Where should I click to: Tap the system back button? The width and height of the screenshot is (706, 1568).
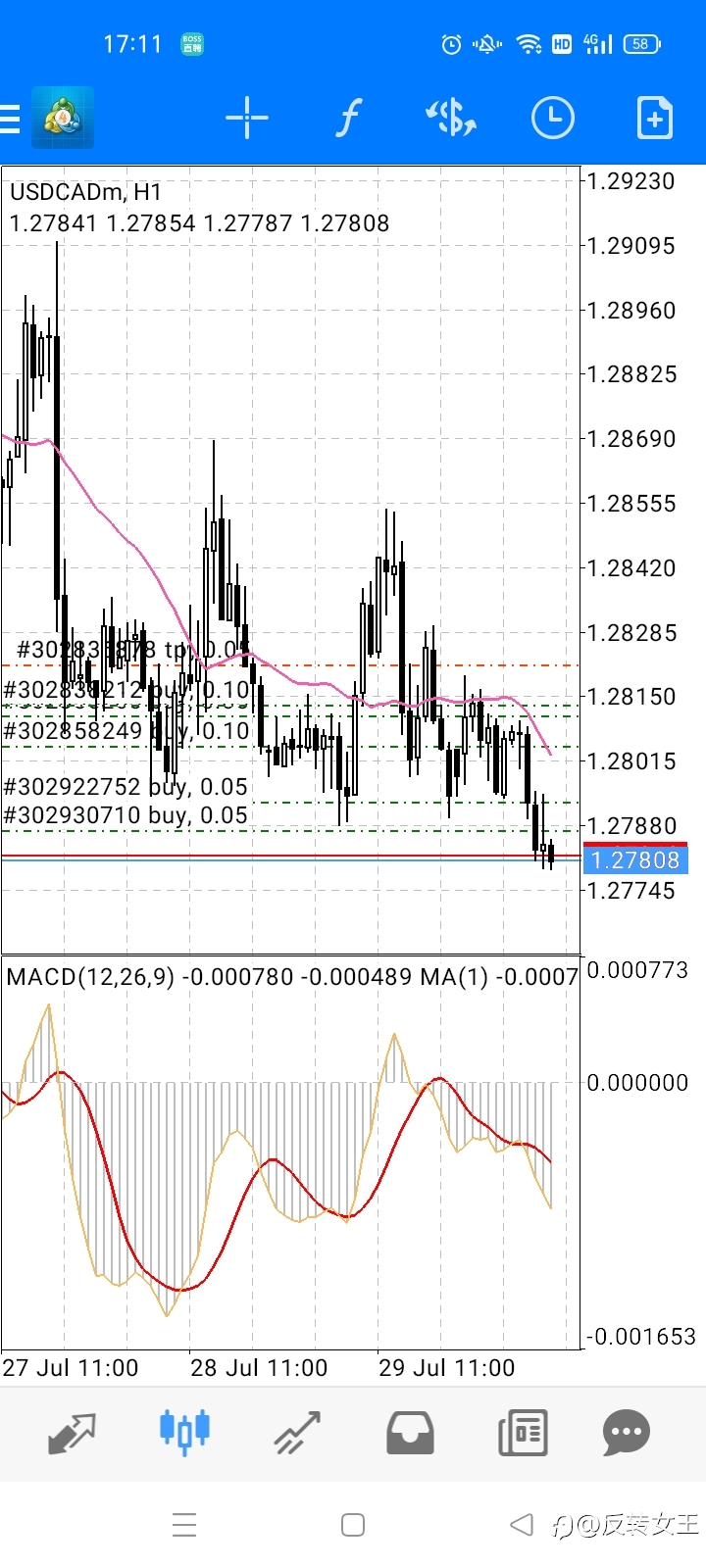pos(522,1525)
